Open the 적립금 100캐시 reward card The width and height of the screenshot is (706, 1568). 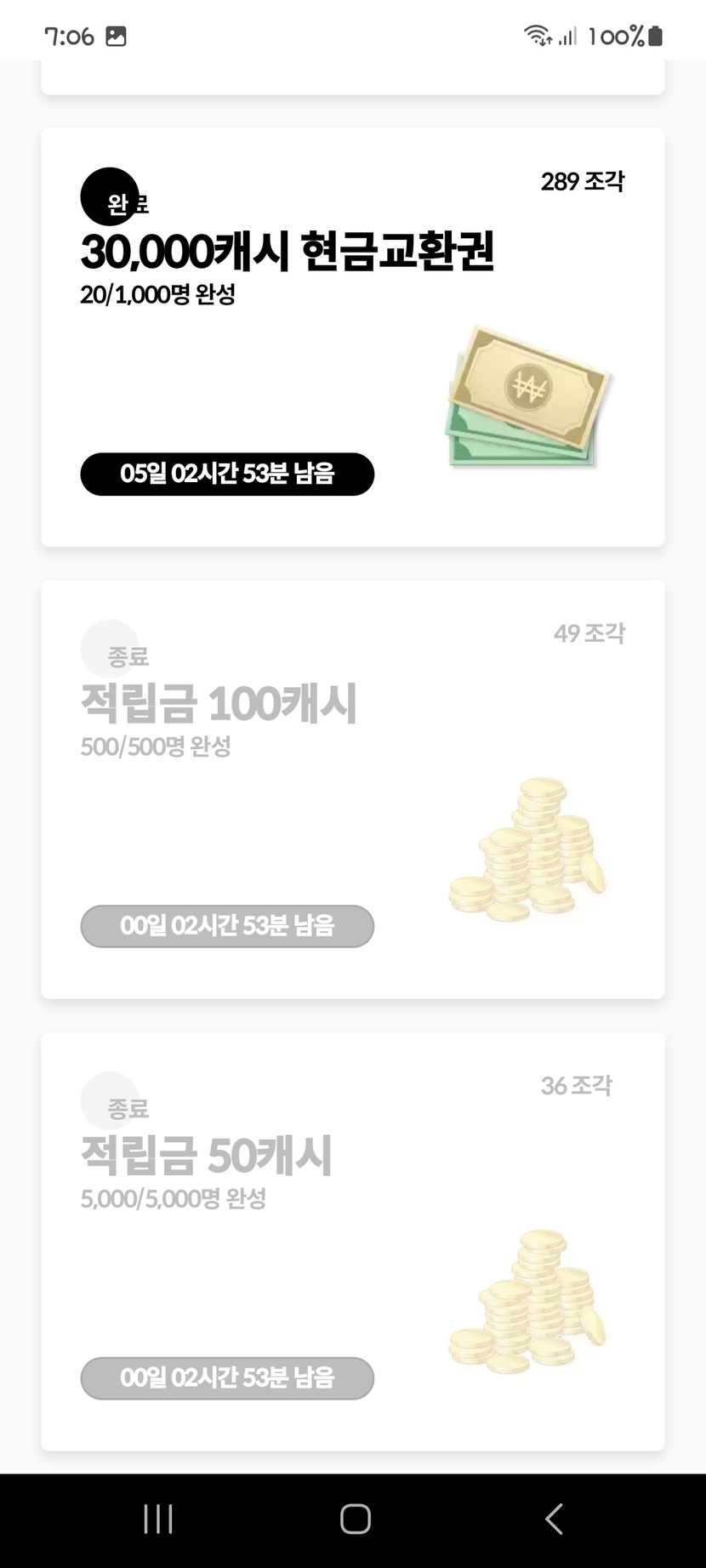(352, 789)
